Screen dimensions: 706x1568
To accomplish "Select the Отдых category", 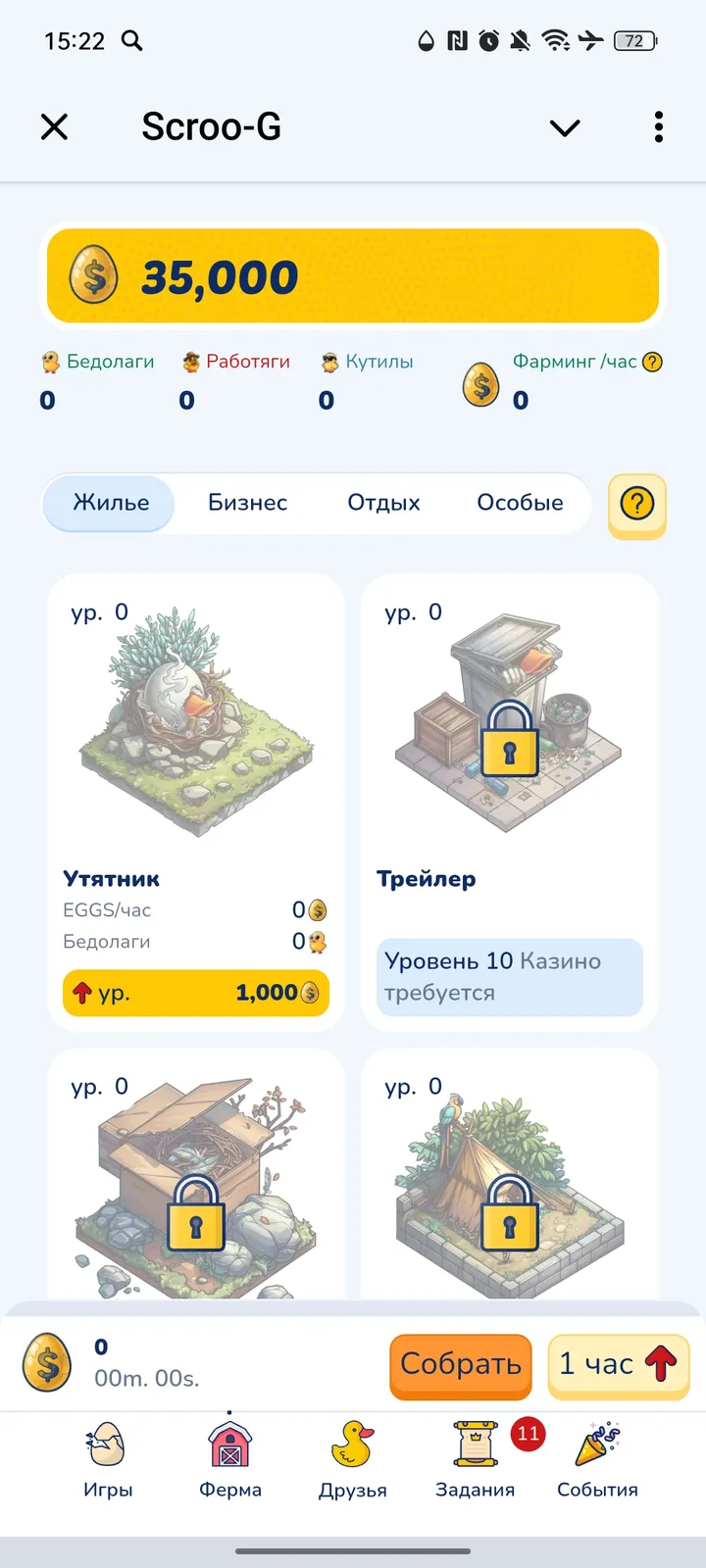I will point(383,503).
